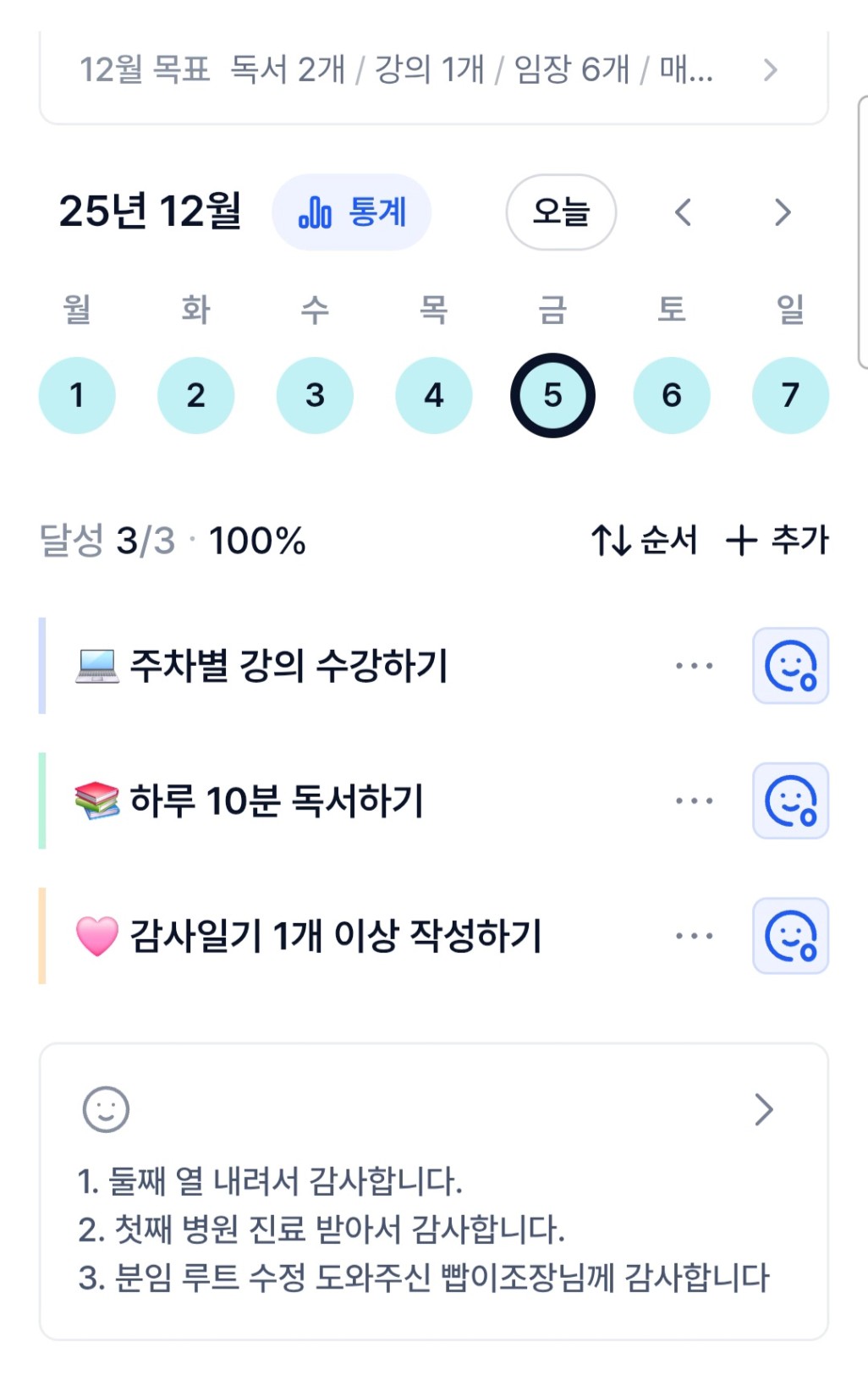Select date 6 on the calendar
This screenshot has height=1375, width=868.
[672, 395]
